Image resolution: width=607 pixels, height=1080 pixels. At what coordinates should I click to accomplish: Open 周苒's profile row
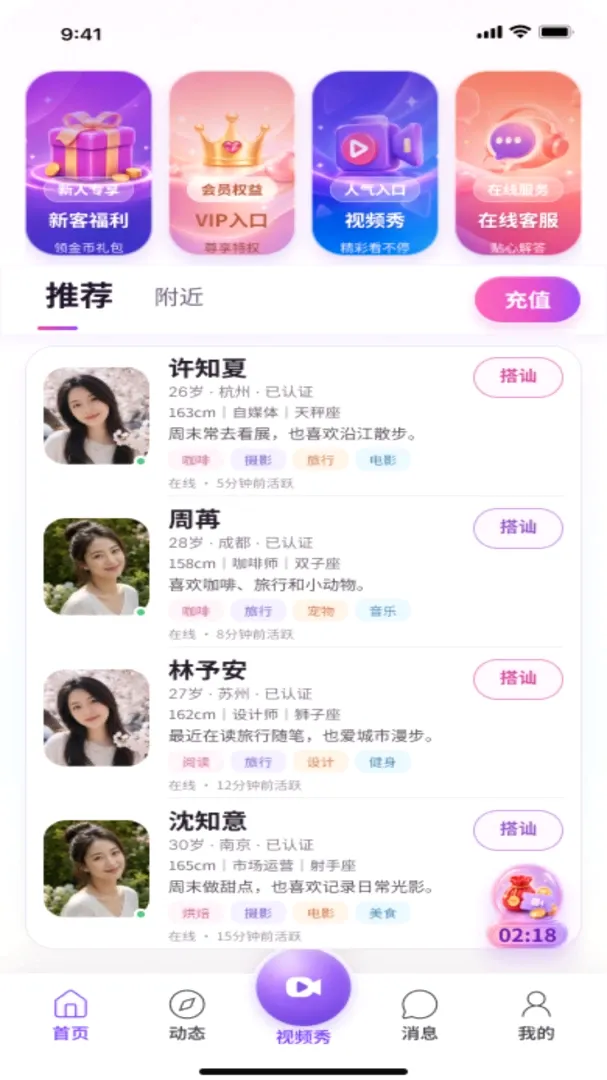coord(303,573)
